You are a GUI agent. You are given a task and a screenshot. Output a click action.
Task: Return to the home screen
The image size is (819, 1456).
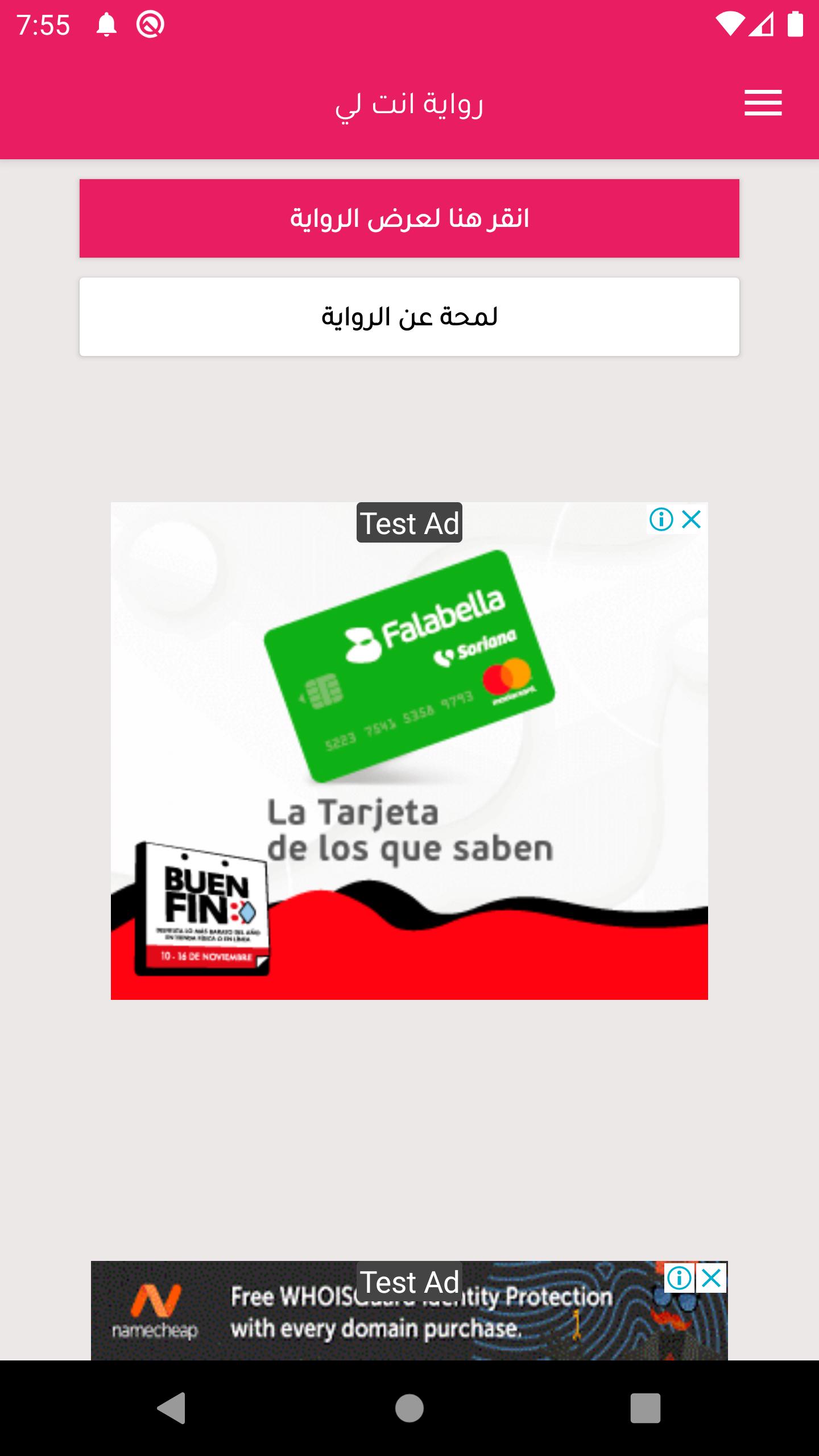click(x=409, y=1408)
